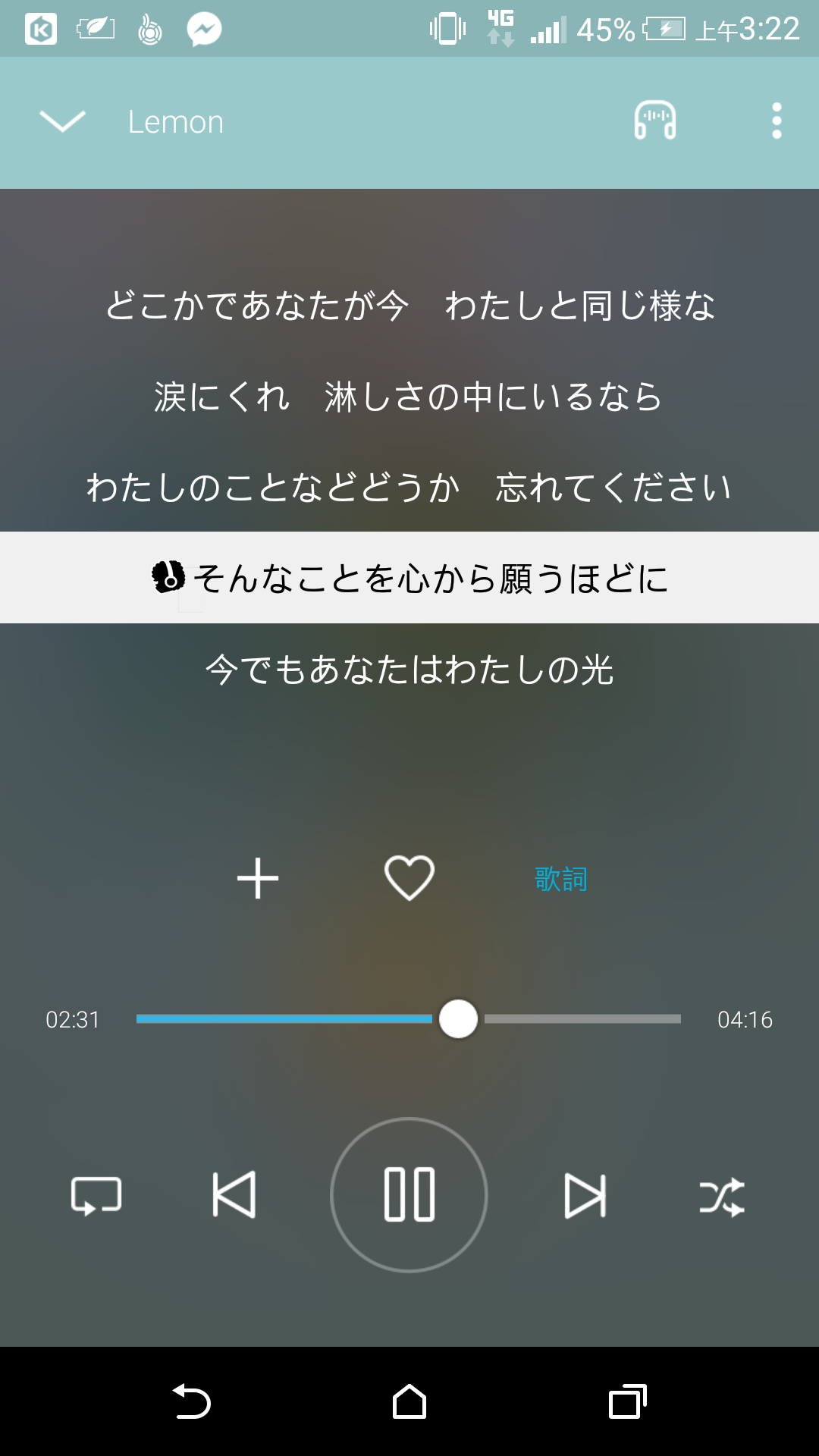Viewport: 819px width, 1456px height.
Task: Open recent apps from the navigation bar
Action: point(627,1401)
